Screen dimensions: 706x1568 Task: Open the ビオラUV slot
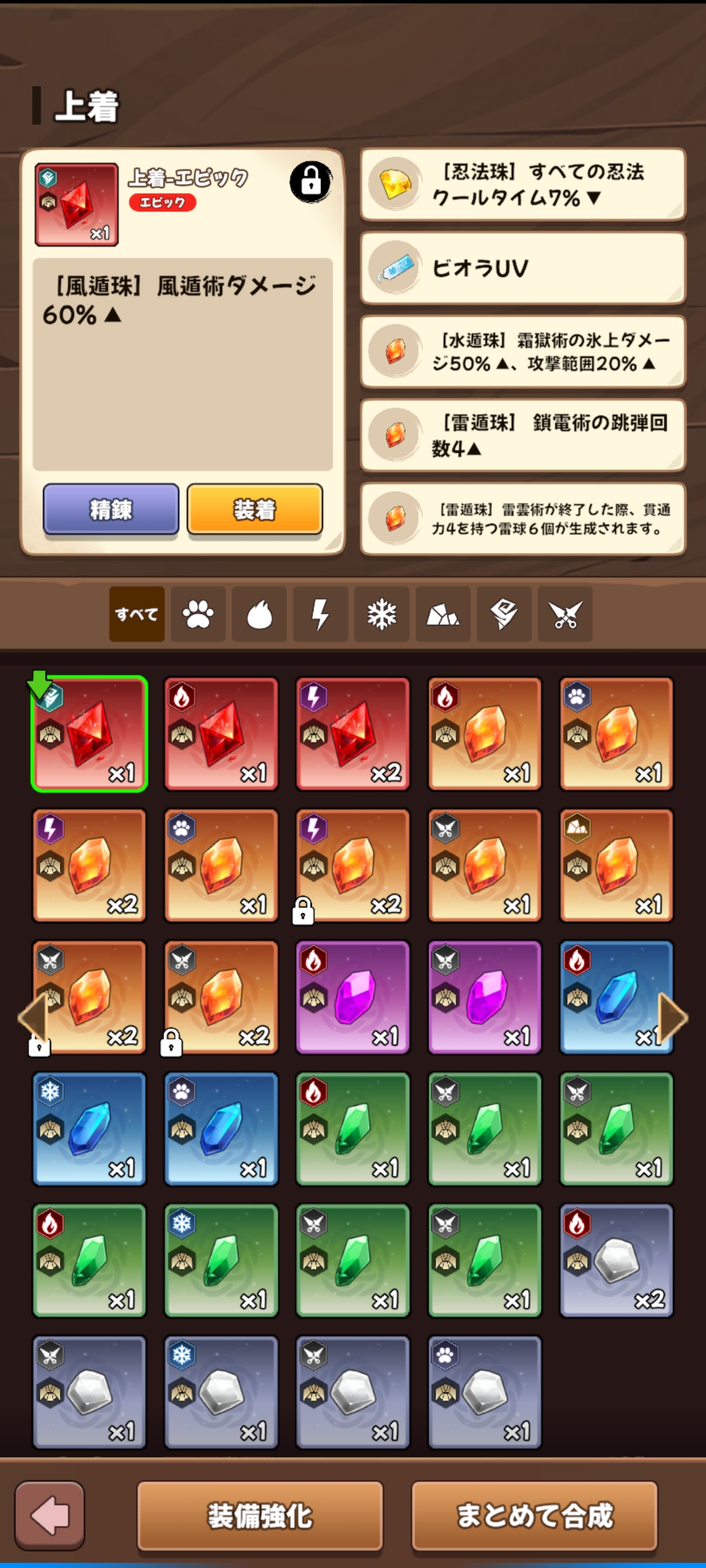pyautogui.click(x=523, y=268)
